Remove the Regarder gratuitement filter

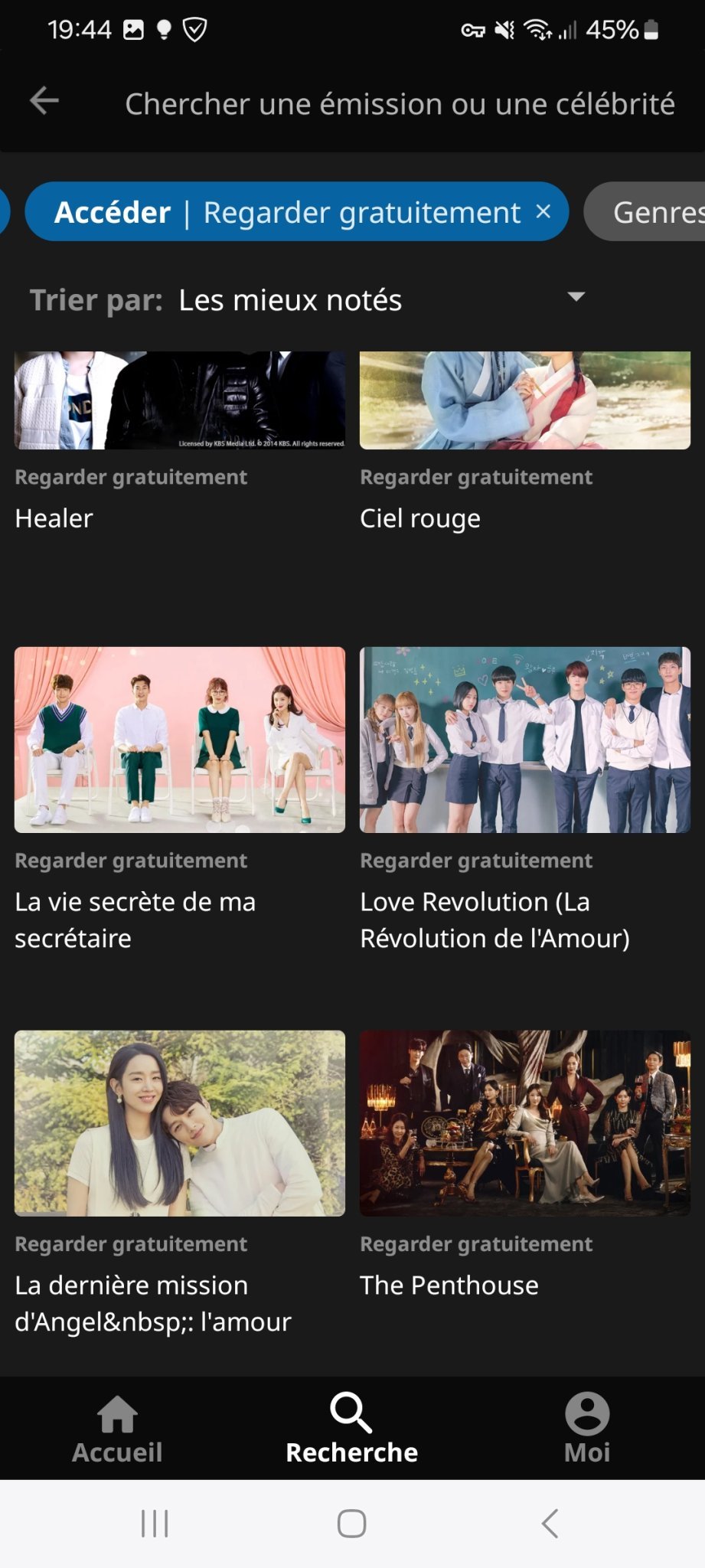(x=543, y=211)
